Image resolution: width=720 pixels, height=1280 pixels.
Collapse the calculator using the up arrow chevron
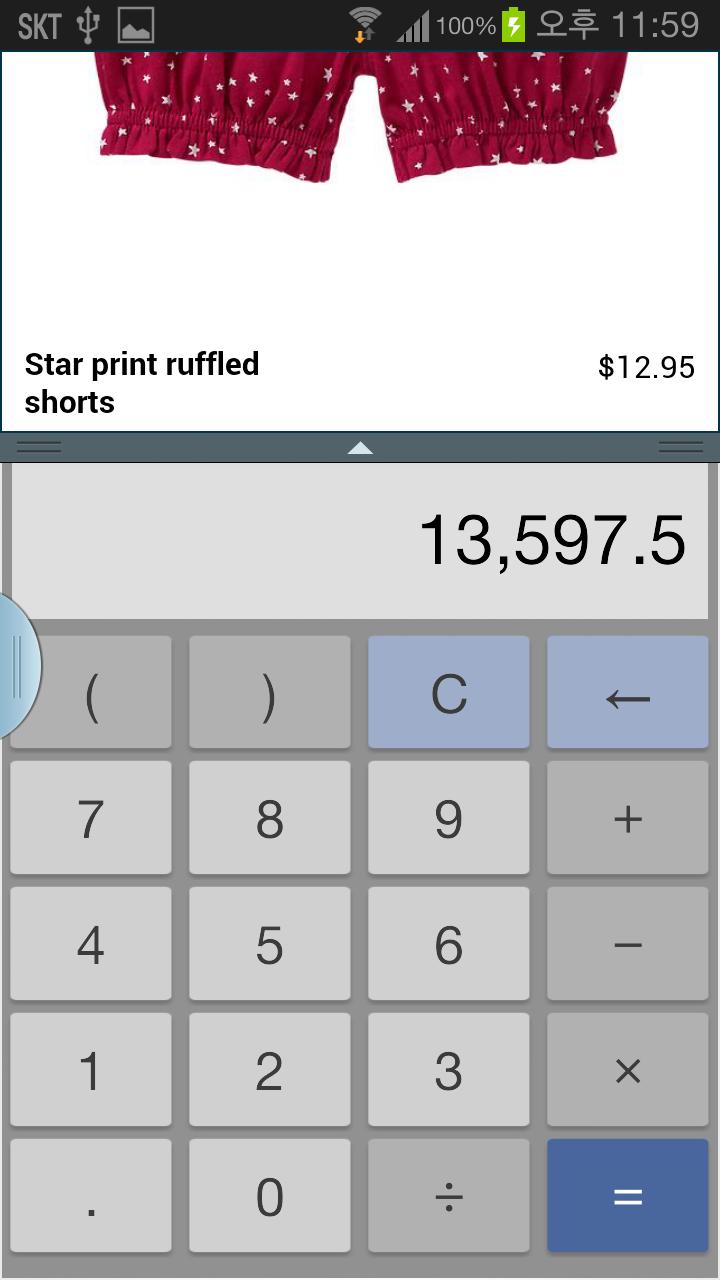(360, 447)
